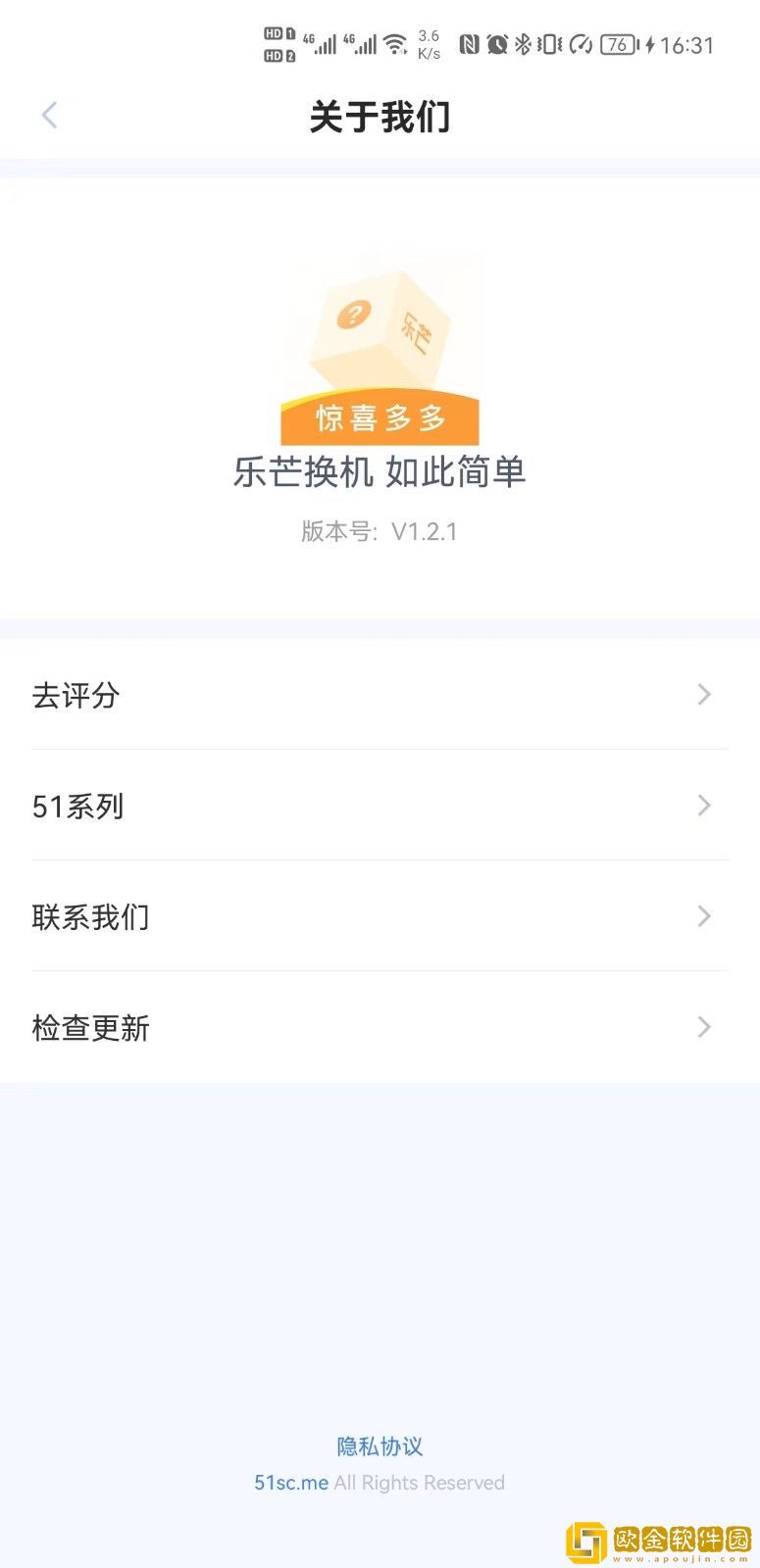Expand the 去评分 row chevron

coord(703,695)
